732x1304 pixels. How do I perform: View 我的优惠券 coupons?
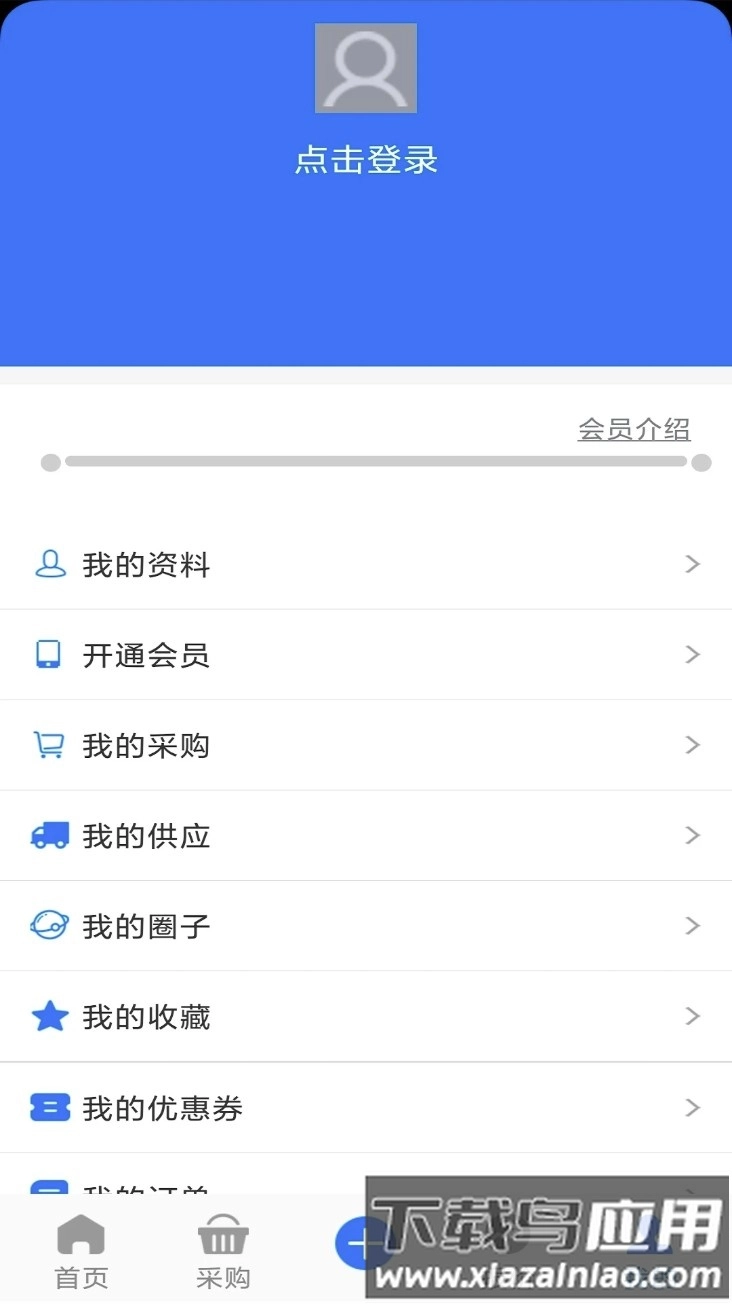point(366,1108)
